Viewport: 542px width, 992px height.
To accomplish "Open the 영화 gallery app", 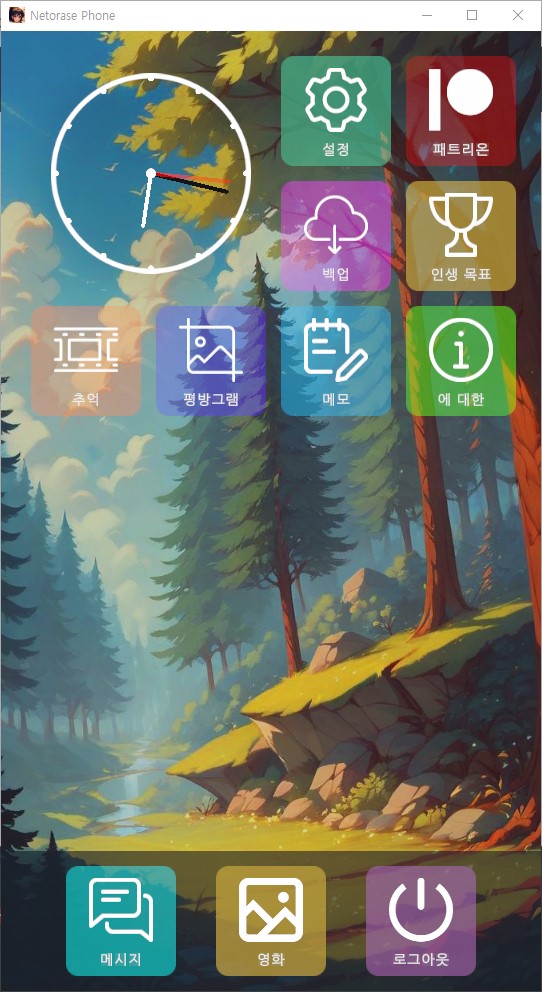I will click(x=271, y=921).
